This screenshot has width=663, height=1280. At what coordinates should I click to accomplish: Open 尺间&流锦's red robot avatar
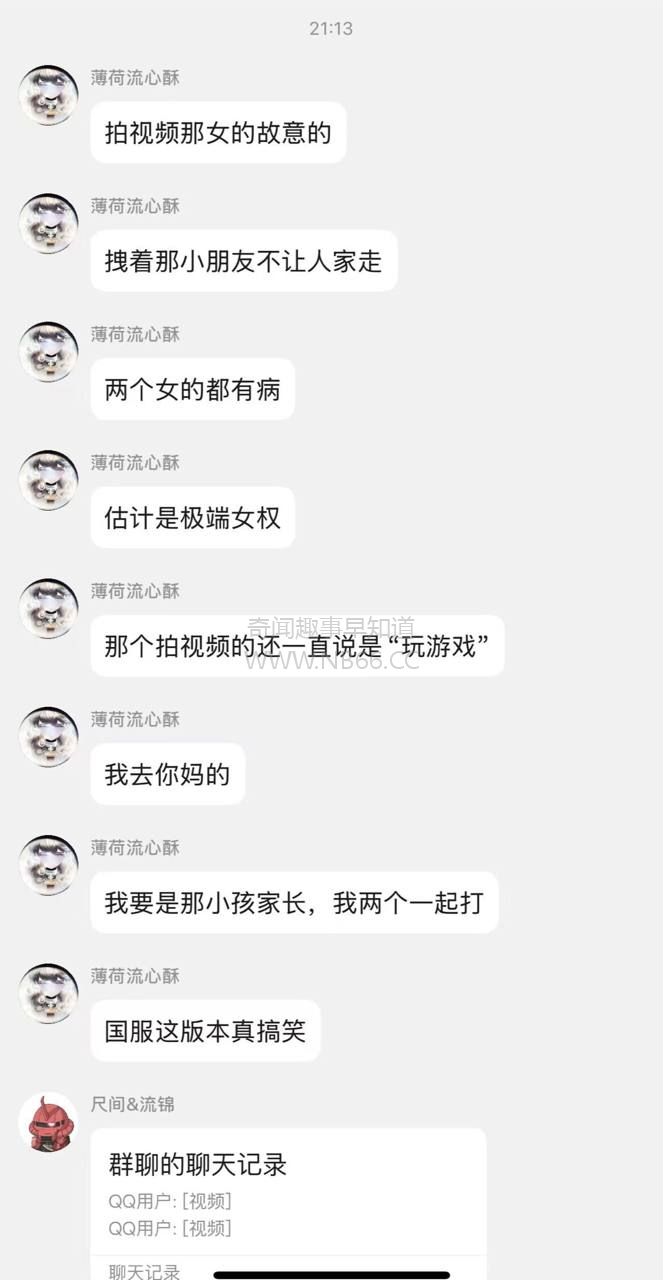point(49,1122)
